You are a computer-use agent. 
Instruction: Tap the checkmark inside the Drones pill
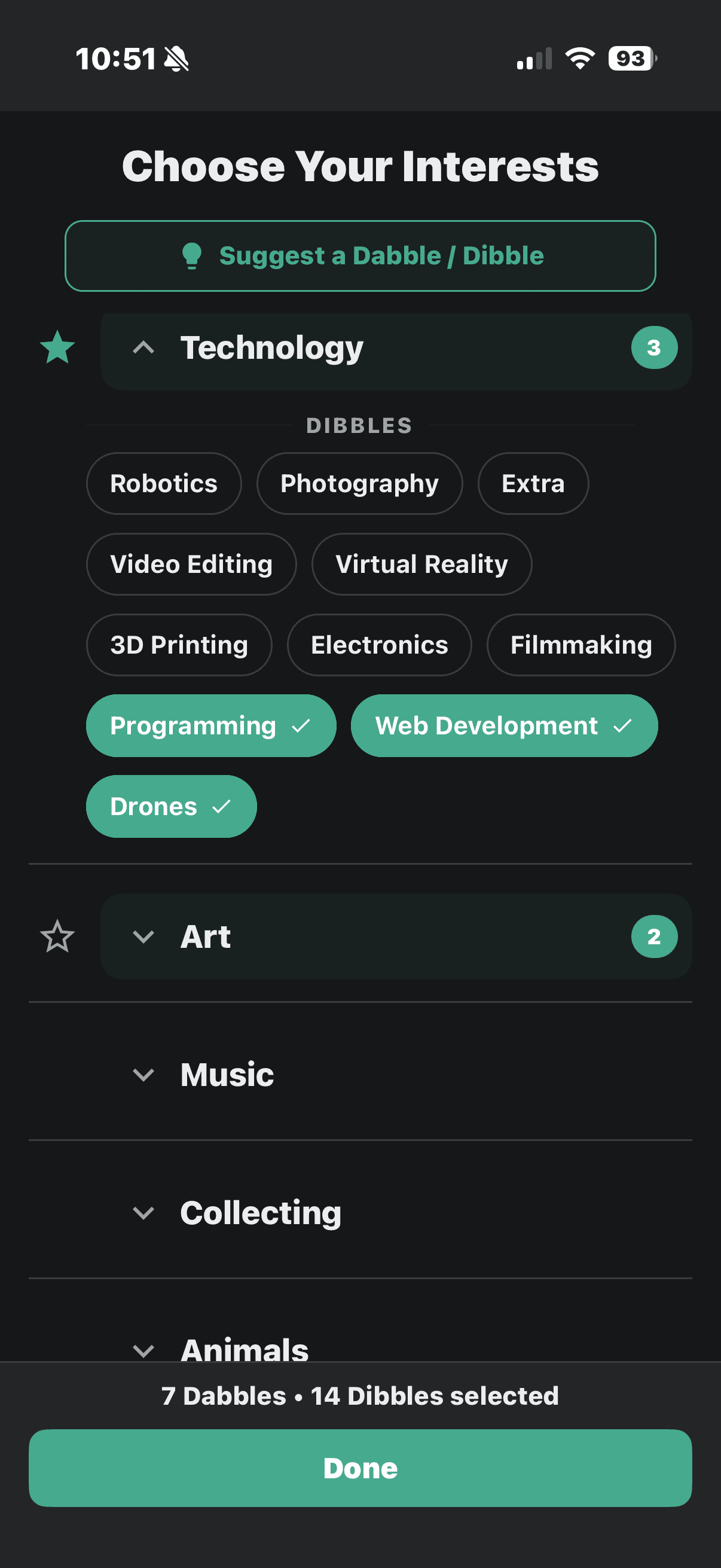click(222, 807)
